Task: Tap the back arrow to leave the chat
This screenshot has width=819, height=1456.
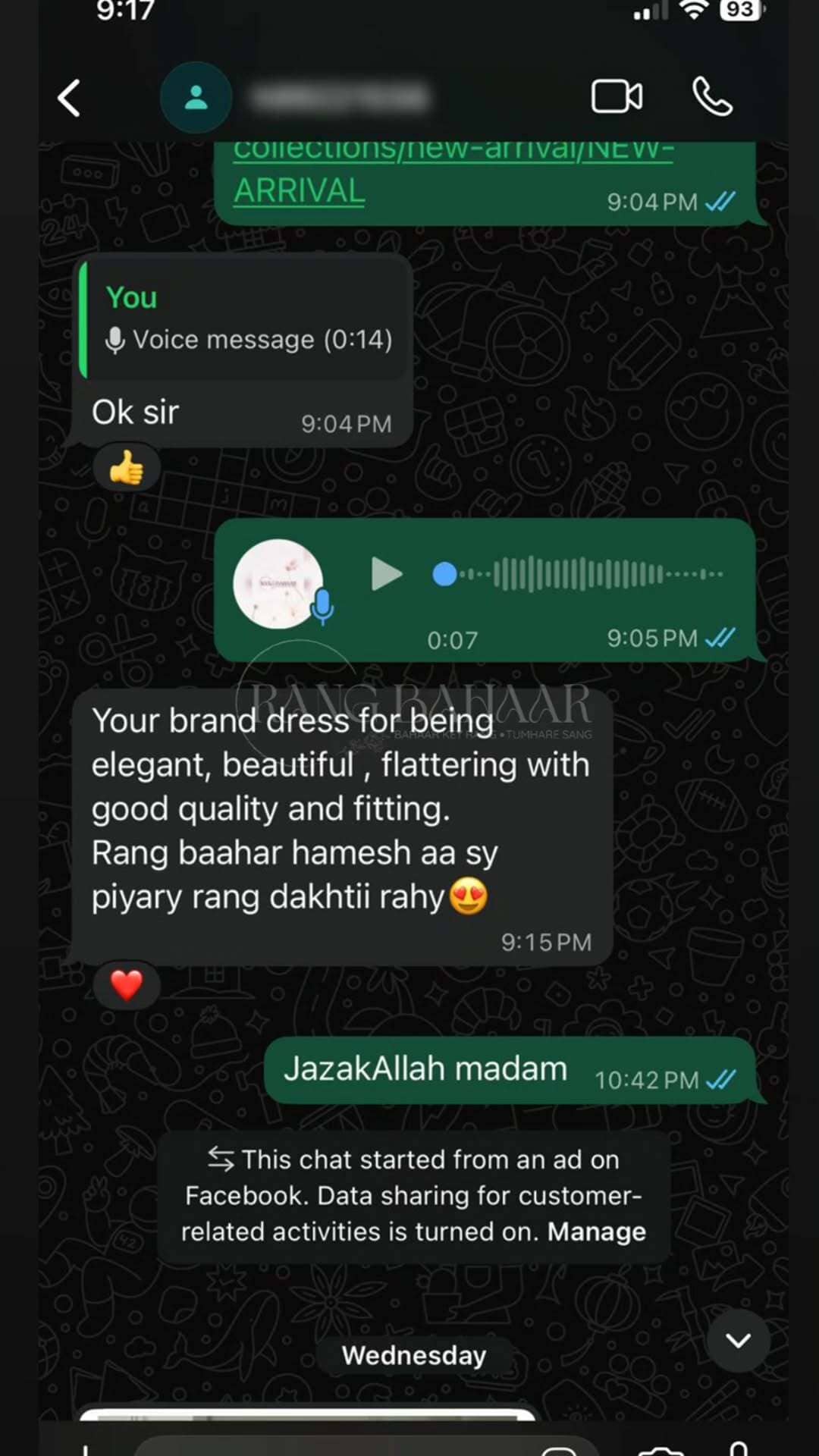Action: tap(69, 99)
